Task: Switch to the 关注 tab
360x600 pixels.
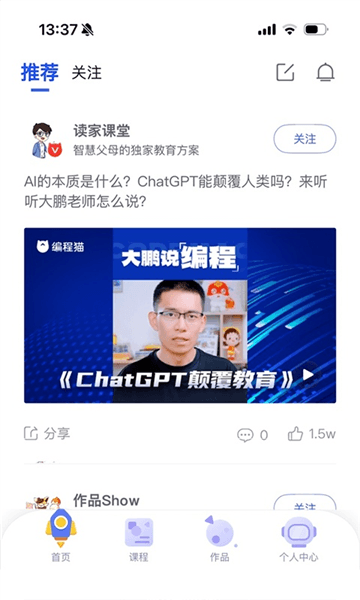Action: (87, 72)
